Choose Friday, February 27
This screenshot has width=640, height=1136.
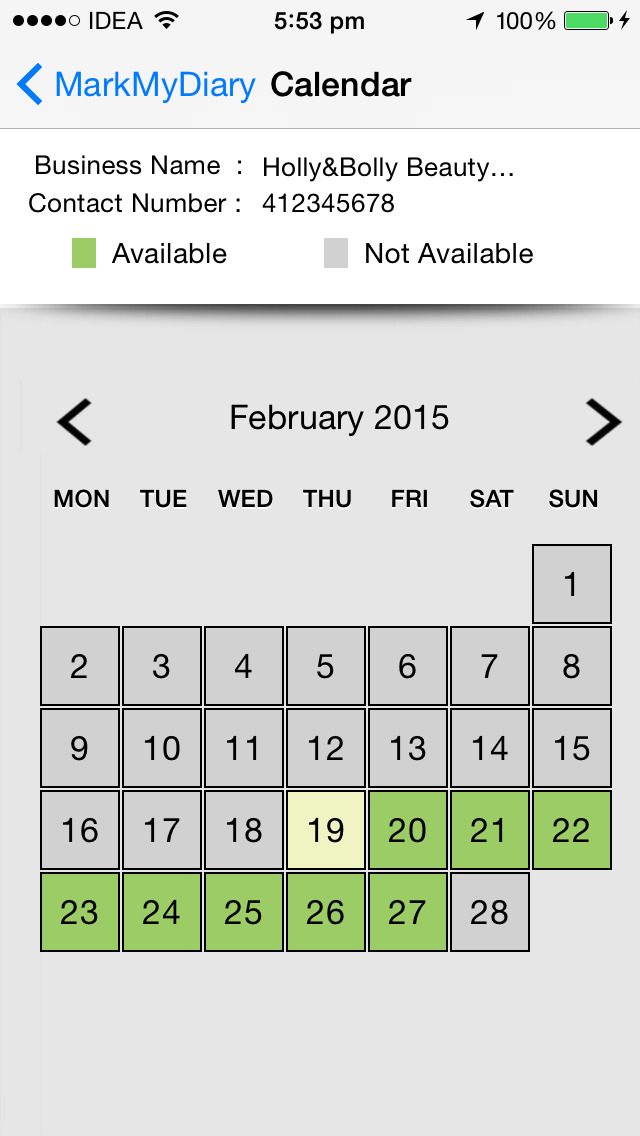(408, 912)
